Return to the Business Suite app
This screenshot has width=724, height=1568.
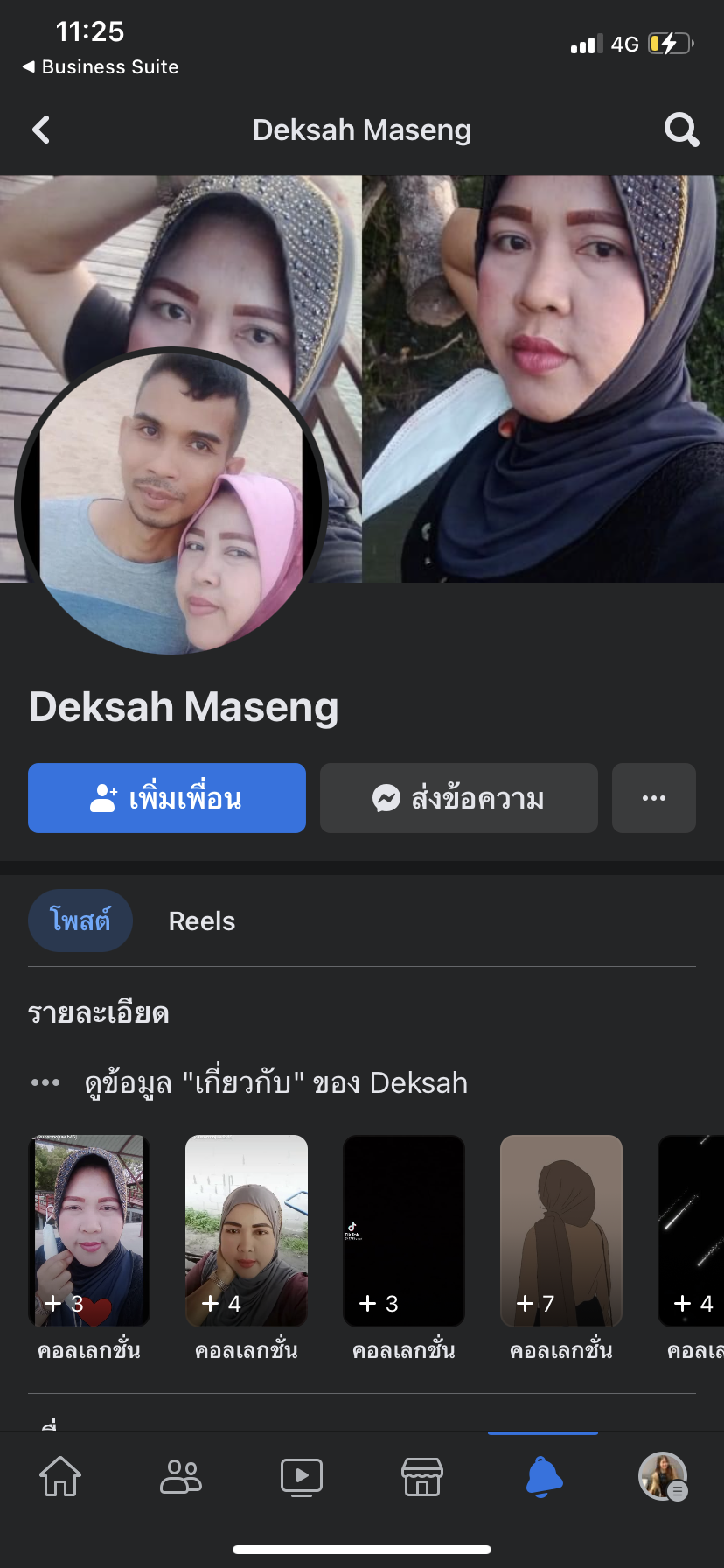[x=101, y=67]
